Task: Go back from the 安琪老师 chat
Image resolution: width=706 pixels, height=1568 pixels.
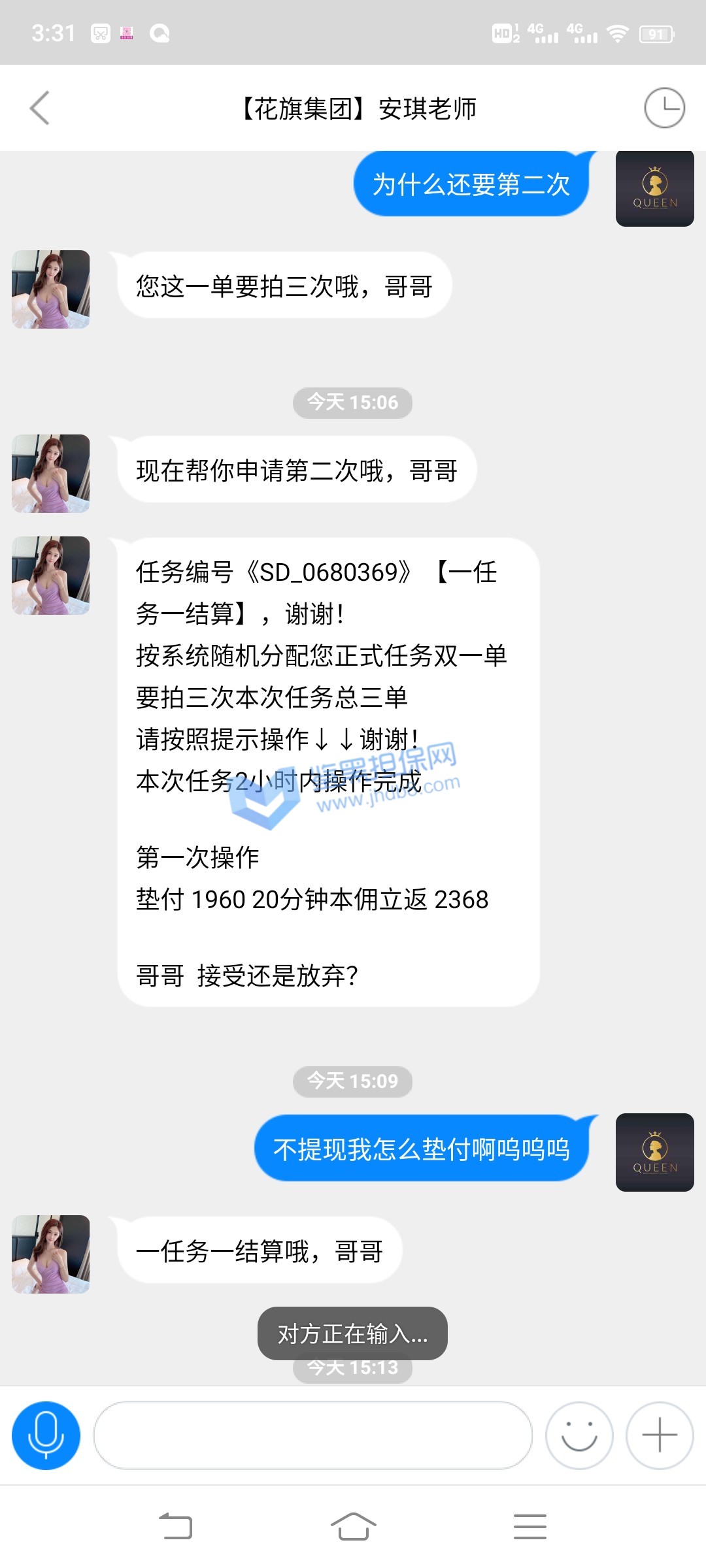Action: coord(40,108)
